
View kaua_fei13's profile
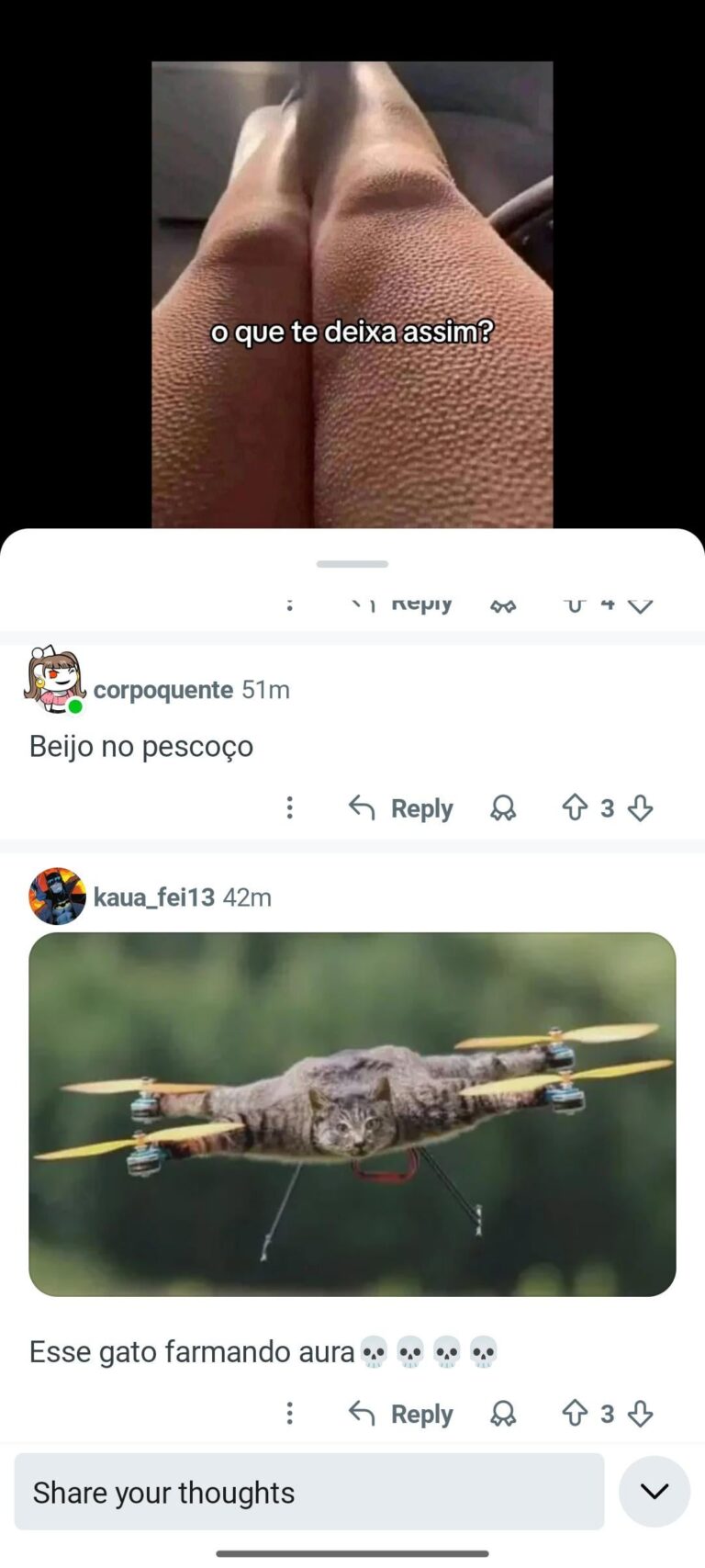point(153,897)
